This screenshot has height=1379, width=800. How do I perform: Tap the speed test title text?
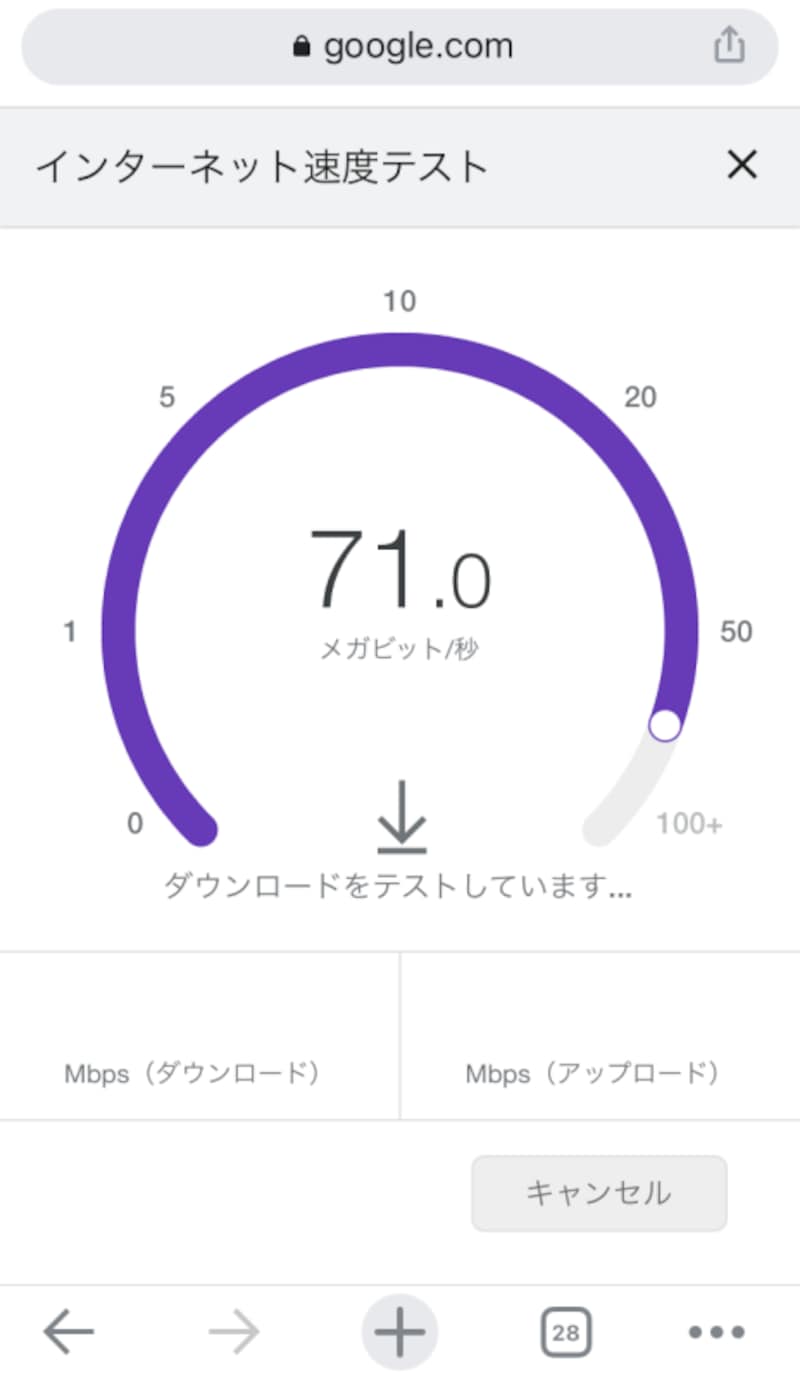point(262,167)
